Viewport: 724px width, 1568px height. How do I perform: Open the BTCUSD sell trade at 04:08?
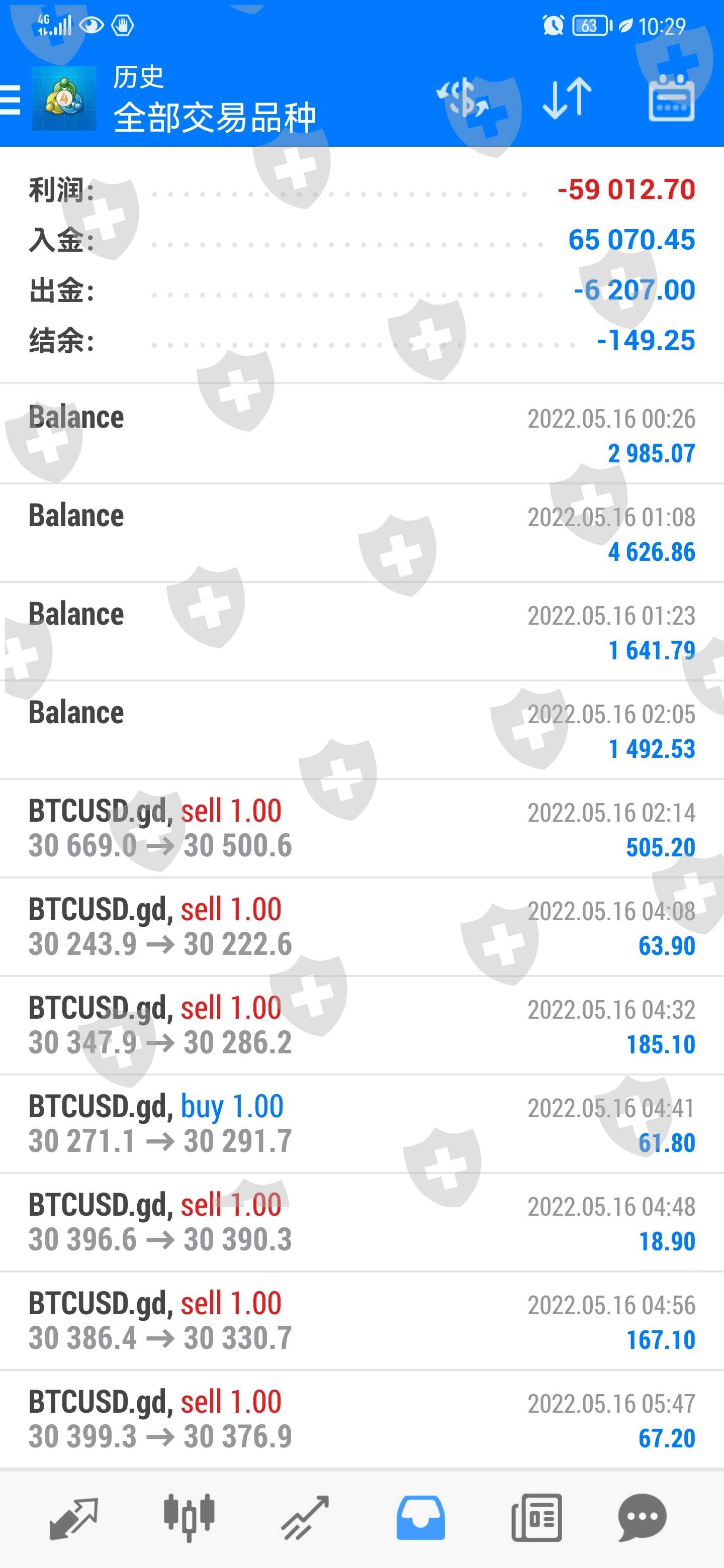pyautogui.click(x=361, y=927)
